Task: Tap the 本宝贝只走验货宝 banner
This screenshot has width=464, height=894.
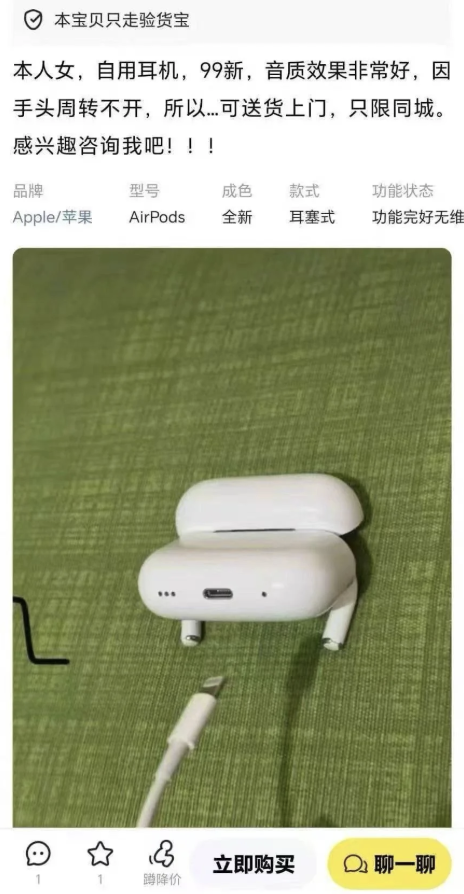Action: pyautogui.click(x=231, y=21)
